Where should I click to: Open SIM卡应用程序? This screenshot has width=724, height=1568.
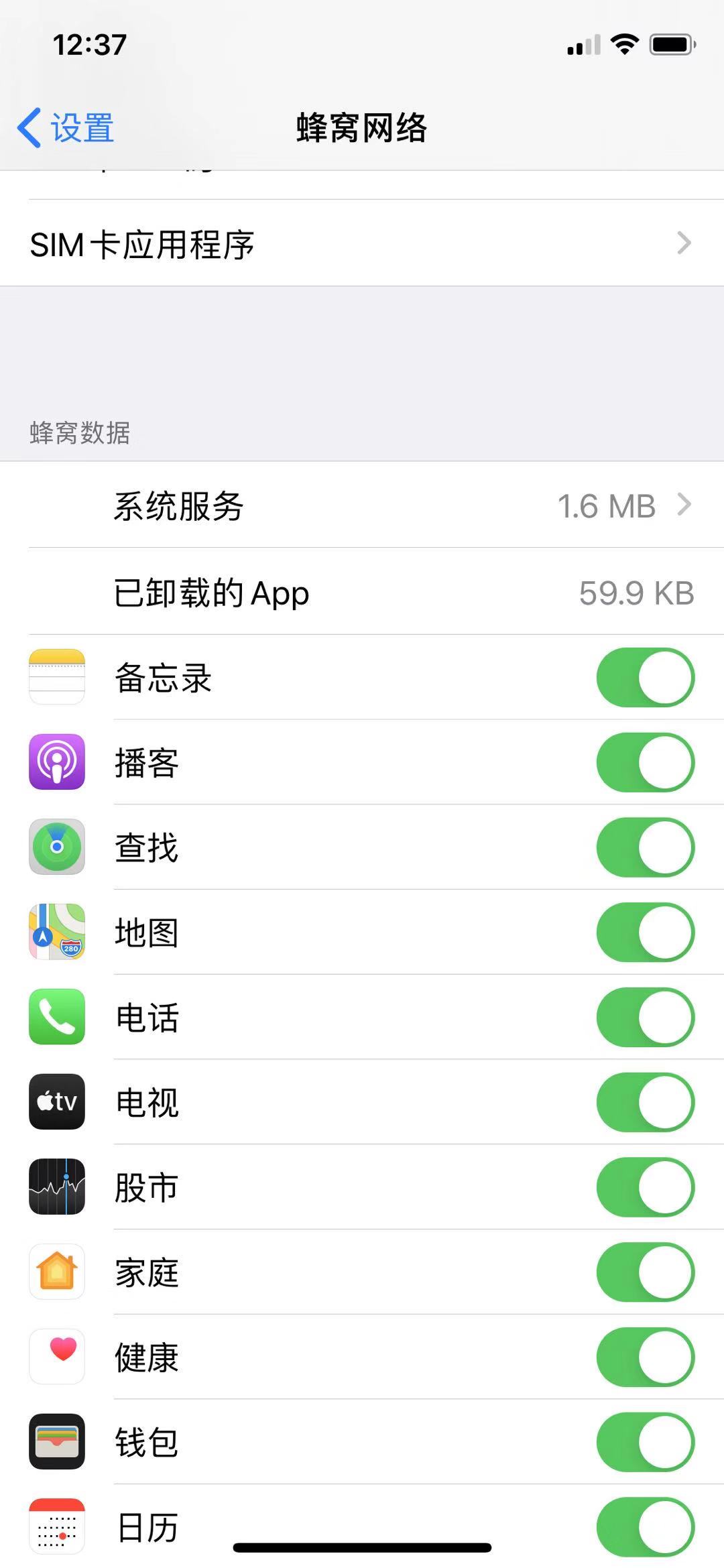coord(362,244)
